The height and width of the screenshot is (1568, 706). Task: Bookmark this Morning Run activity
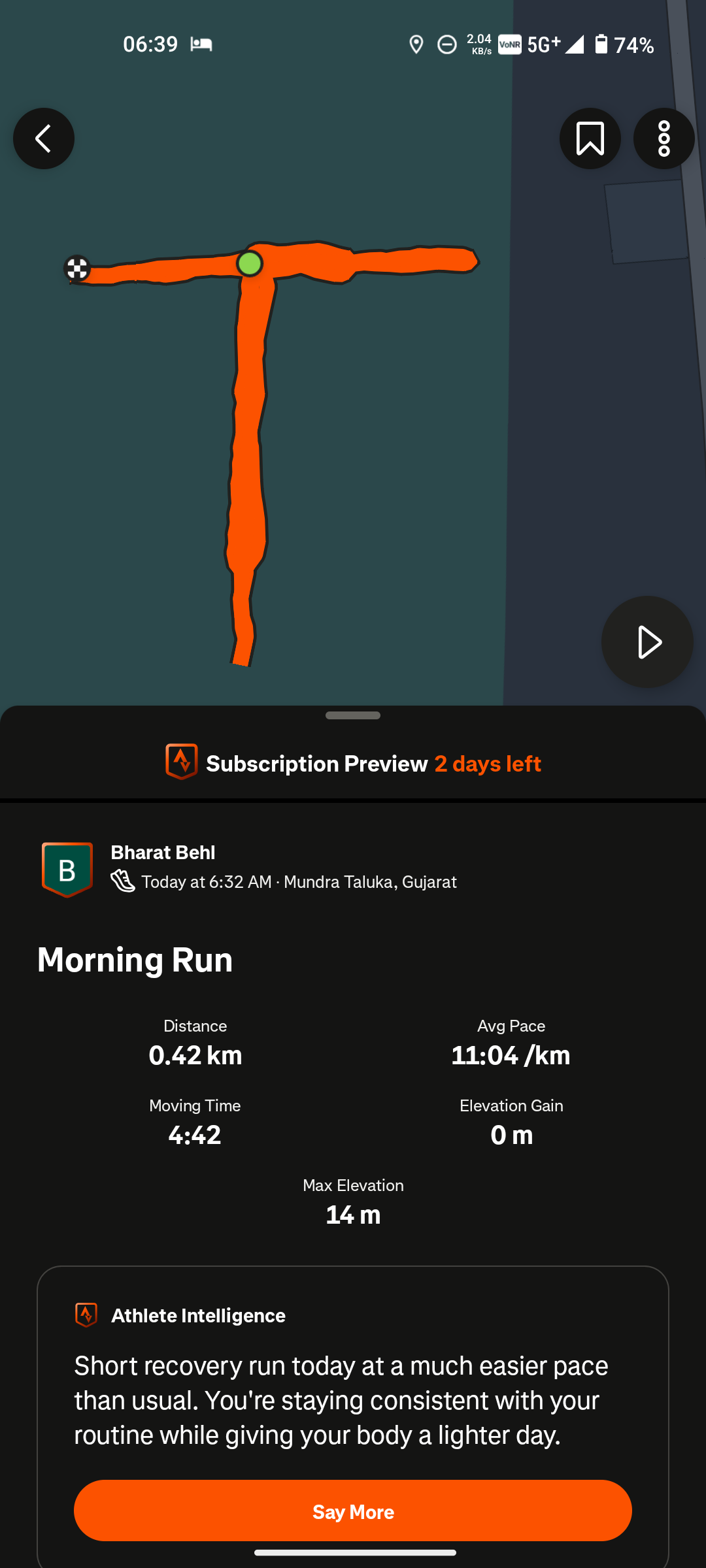(590, 139)
